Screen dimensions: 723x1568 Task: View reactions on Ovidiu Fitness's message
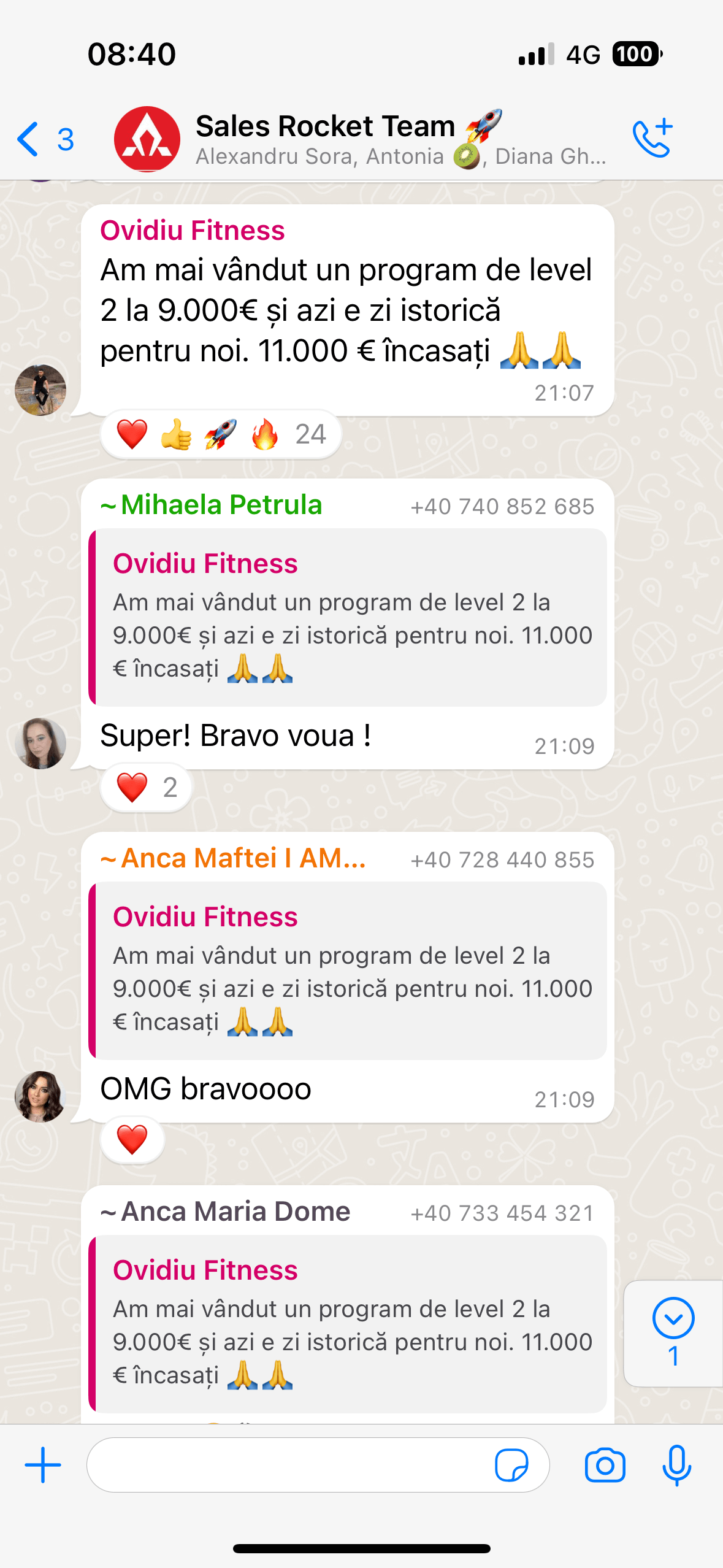tap(221, 434)
